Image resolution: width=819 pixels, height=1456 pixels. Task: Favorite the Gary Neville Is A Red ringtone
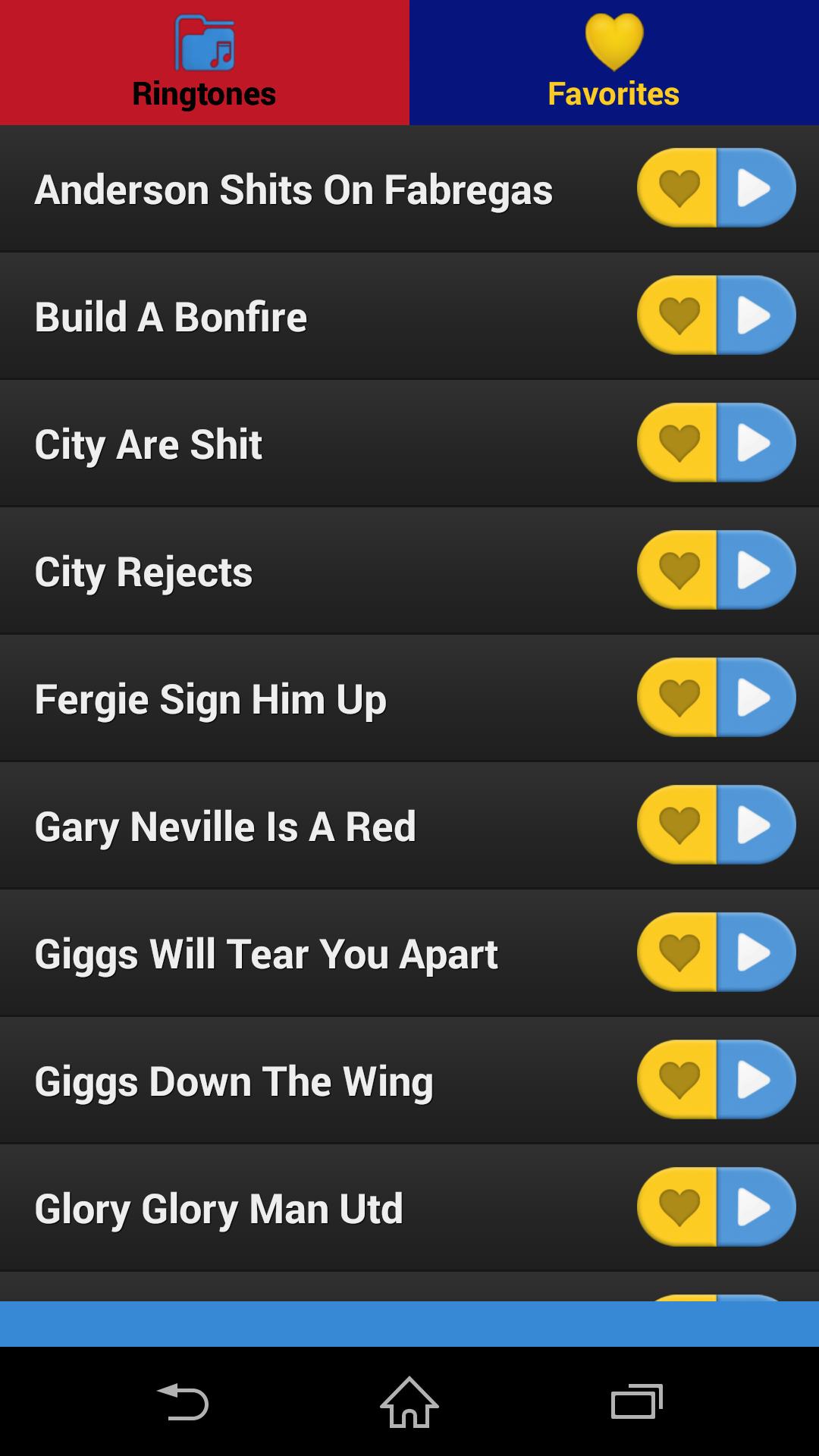tap(679, 825)
